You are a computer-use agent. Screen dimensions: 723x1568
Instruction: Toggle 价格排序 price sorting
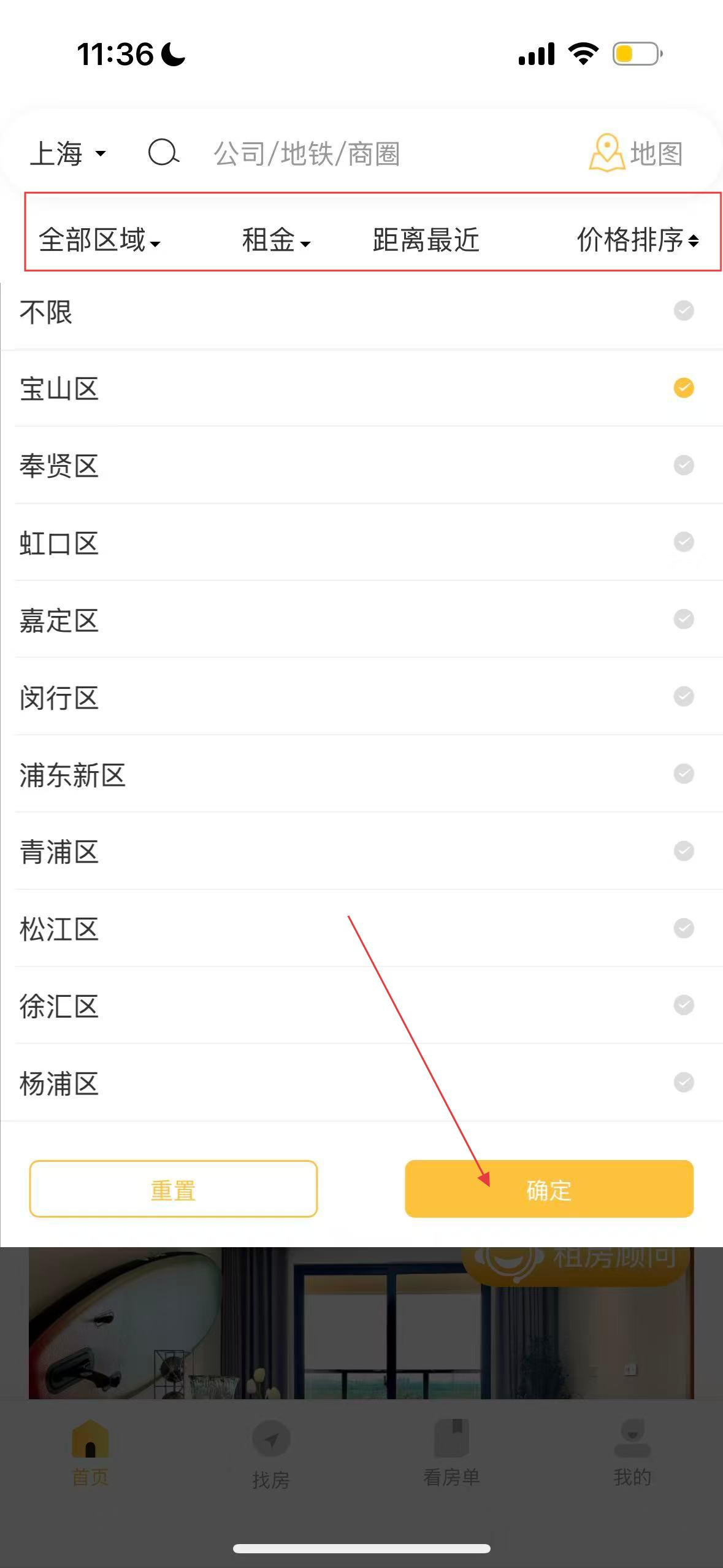(638, 240)
